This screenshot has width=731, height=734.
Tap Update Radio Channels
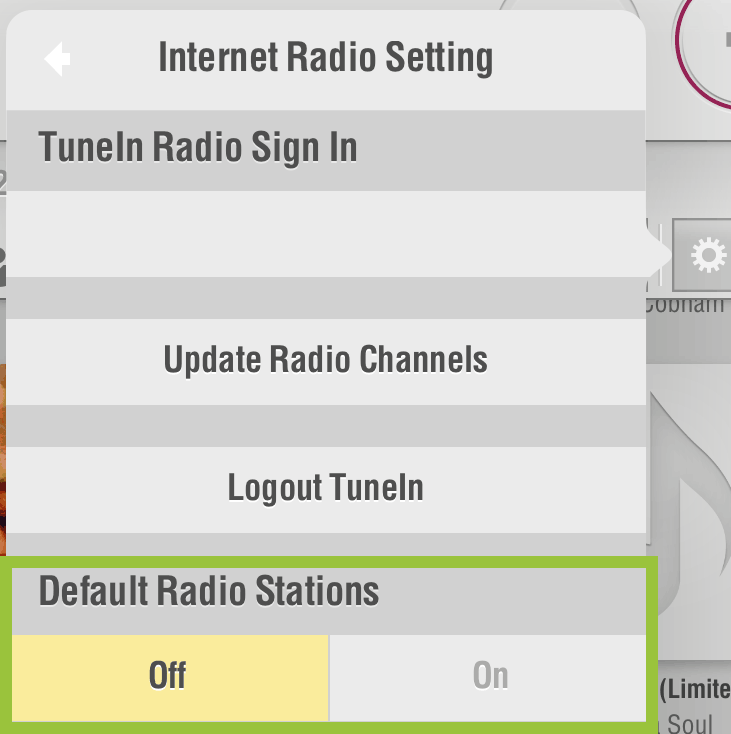326,360
